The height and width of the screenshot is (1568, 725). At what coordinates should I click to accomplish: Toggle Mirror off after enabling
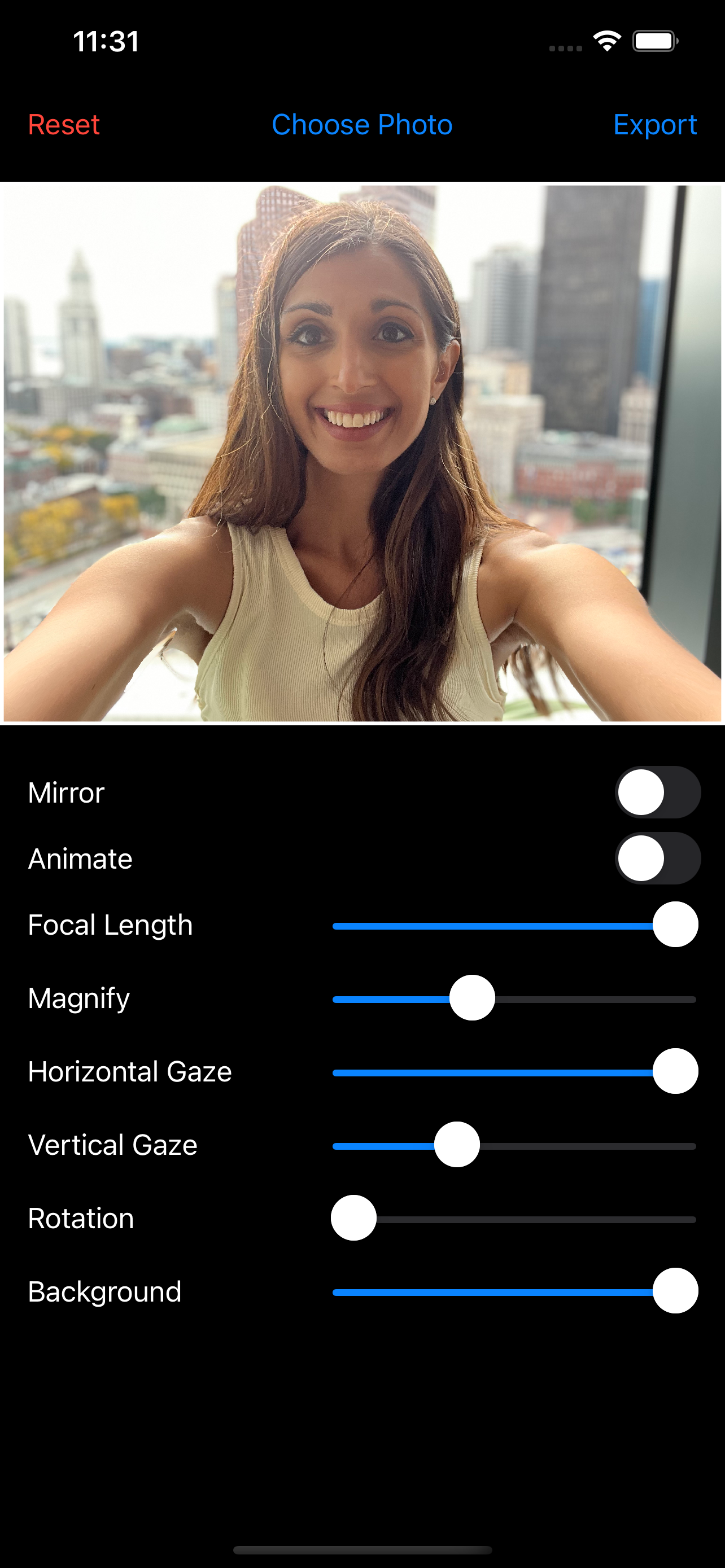(657, 792)
